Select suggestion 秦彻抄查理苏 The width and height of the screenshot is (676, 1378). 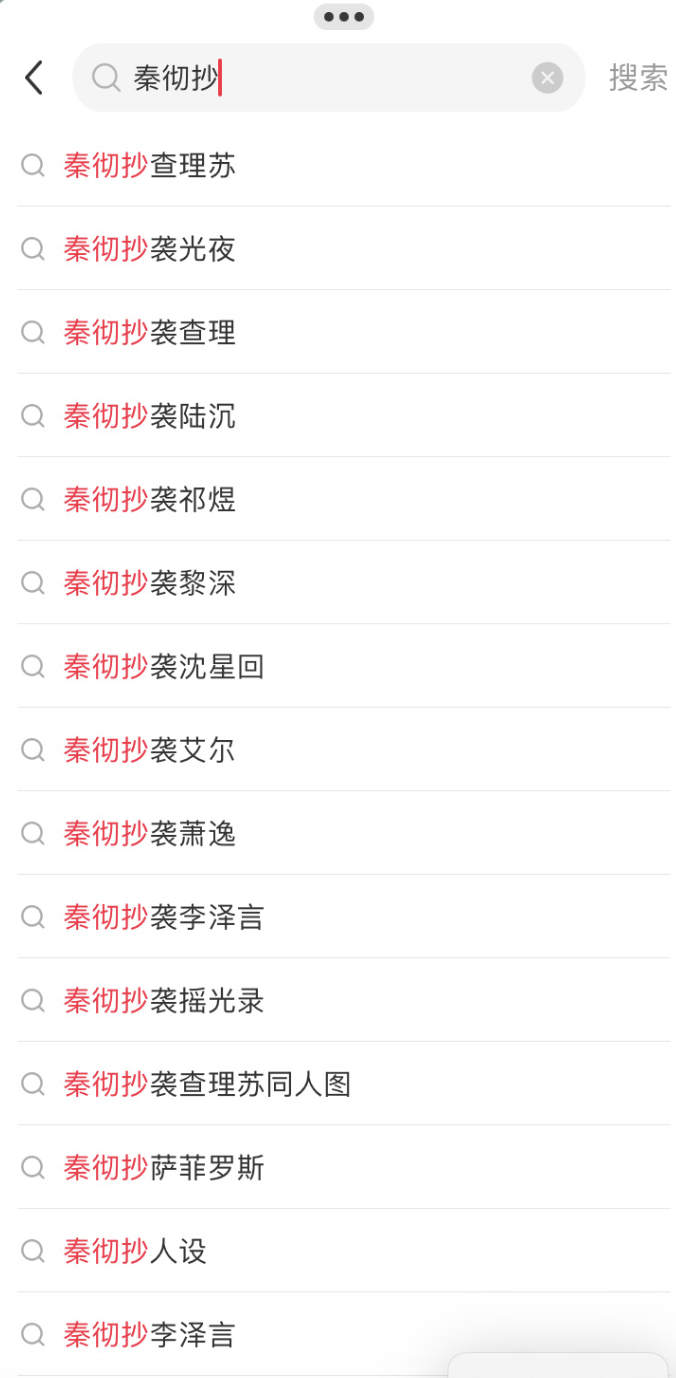(150, 165)
